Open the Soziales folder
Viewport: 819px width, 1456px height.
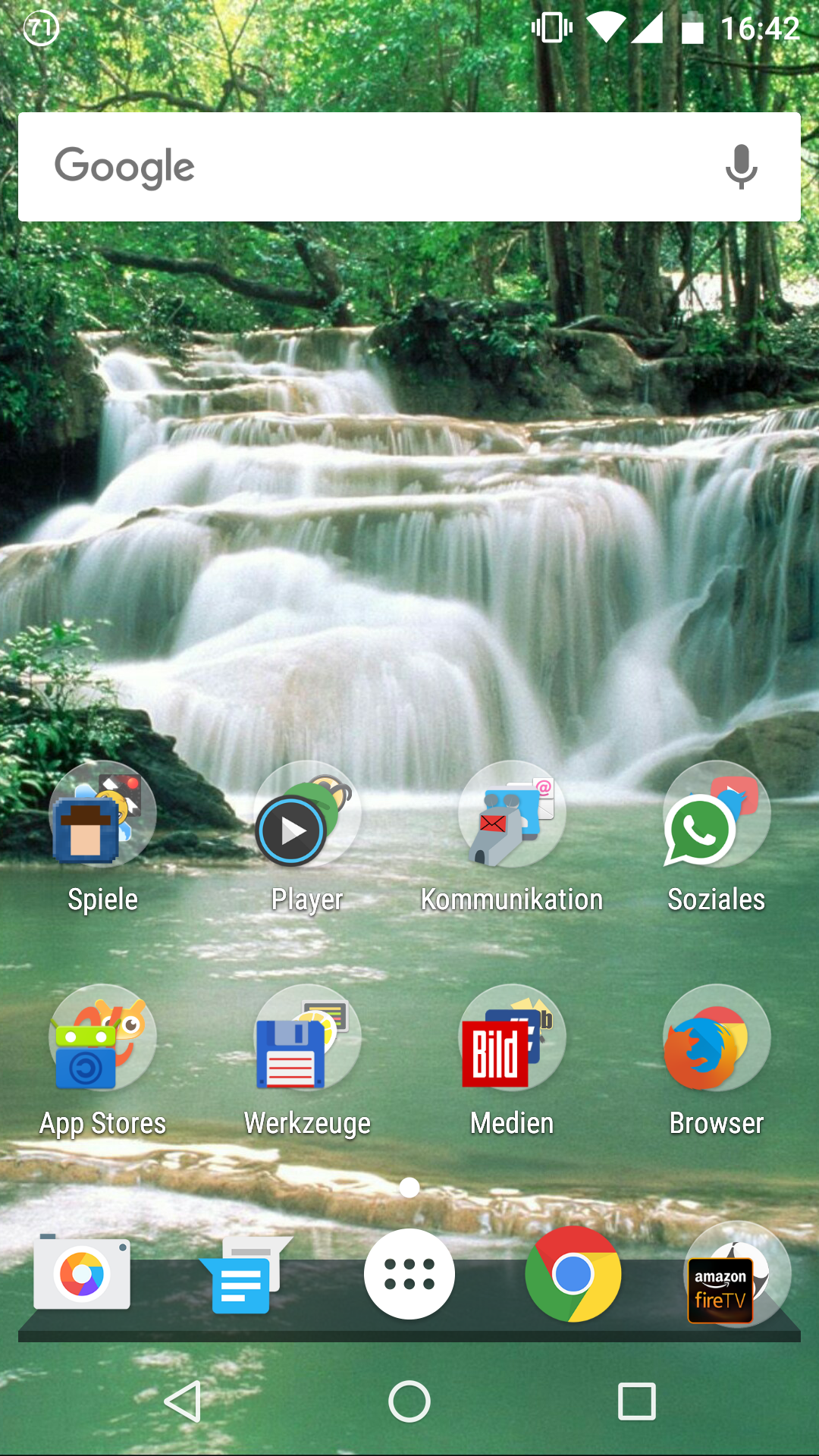[717, 815]
